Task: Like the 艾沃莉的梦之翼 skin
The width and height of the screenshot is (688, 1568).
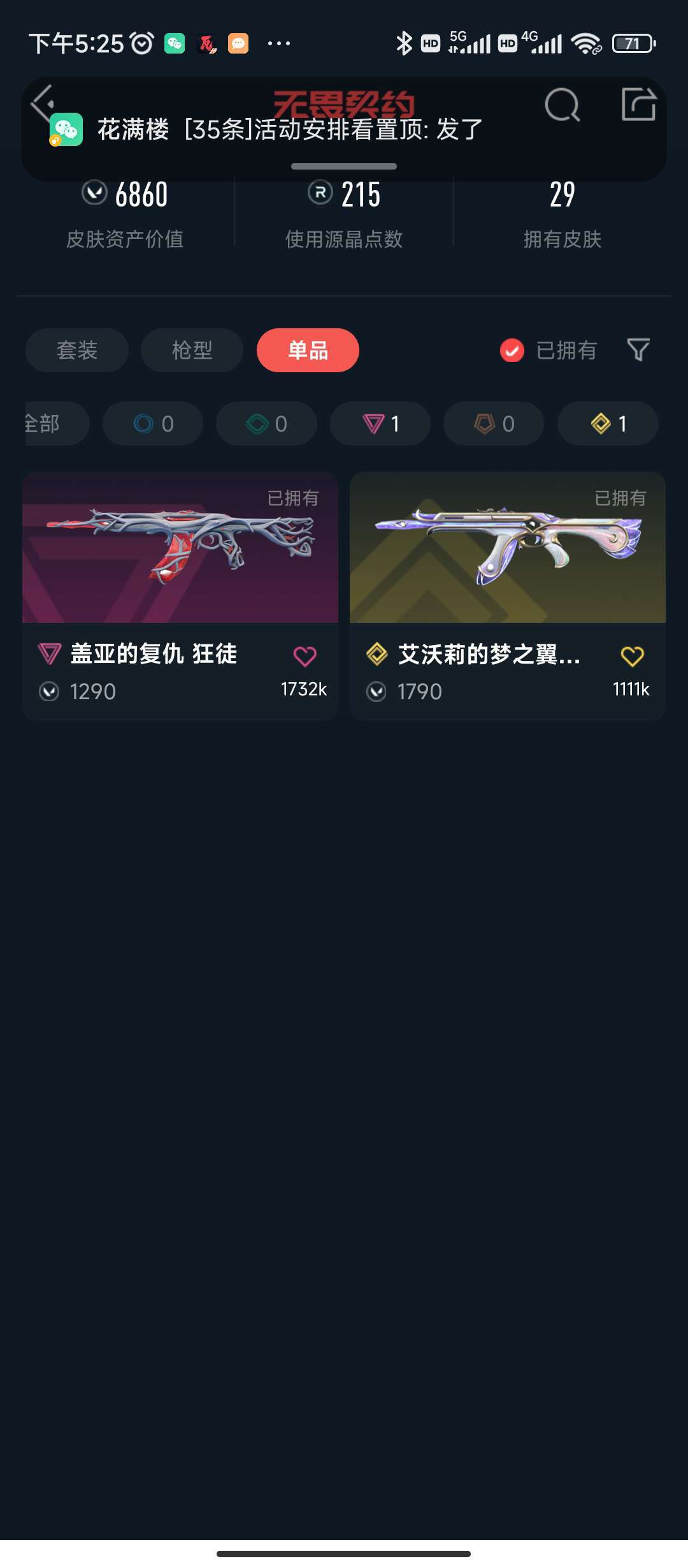Action: coord(633,656)
